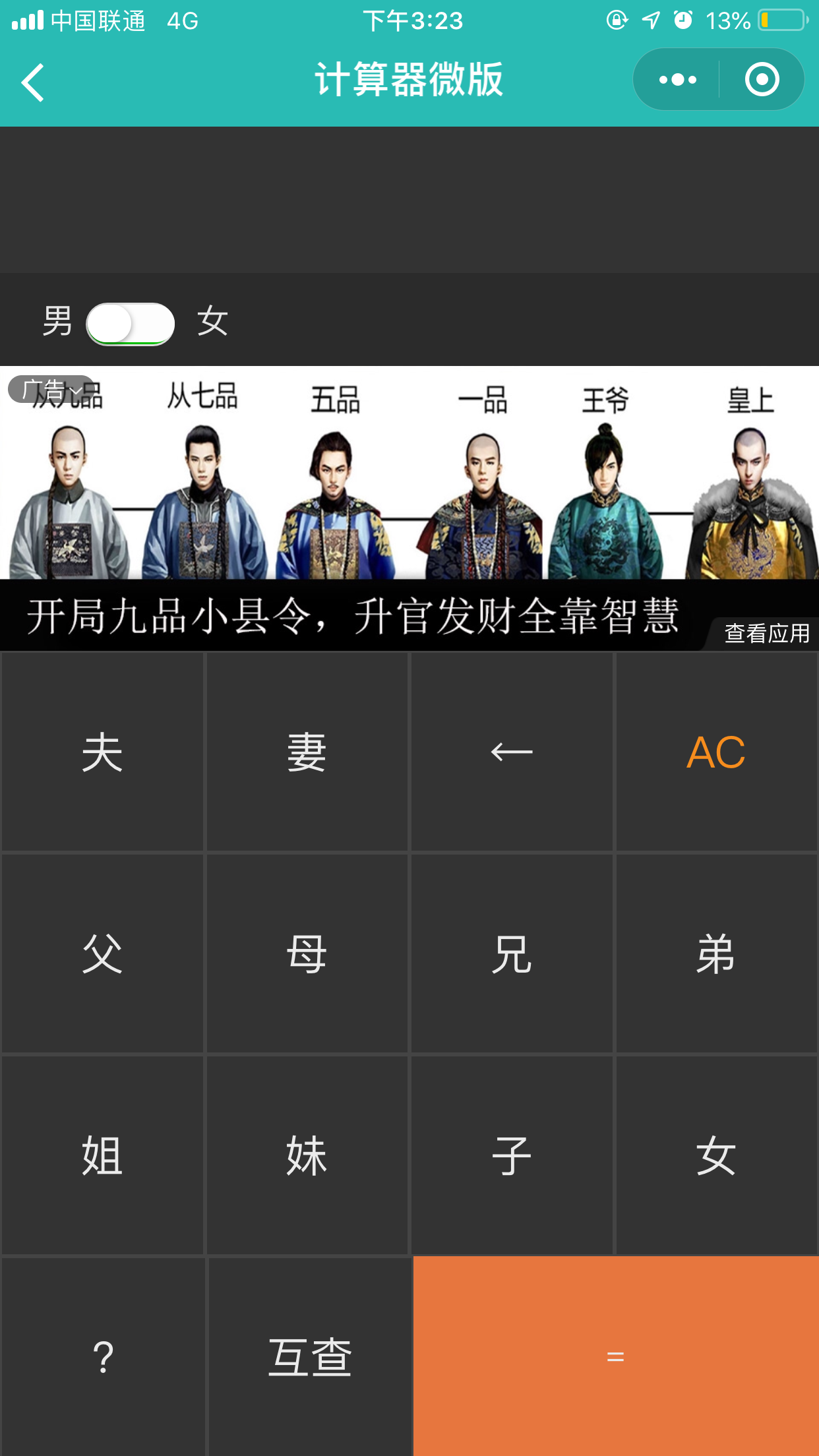
Task: Close the mini program with the circle icon
Action: (x=762, y=80)
